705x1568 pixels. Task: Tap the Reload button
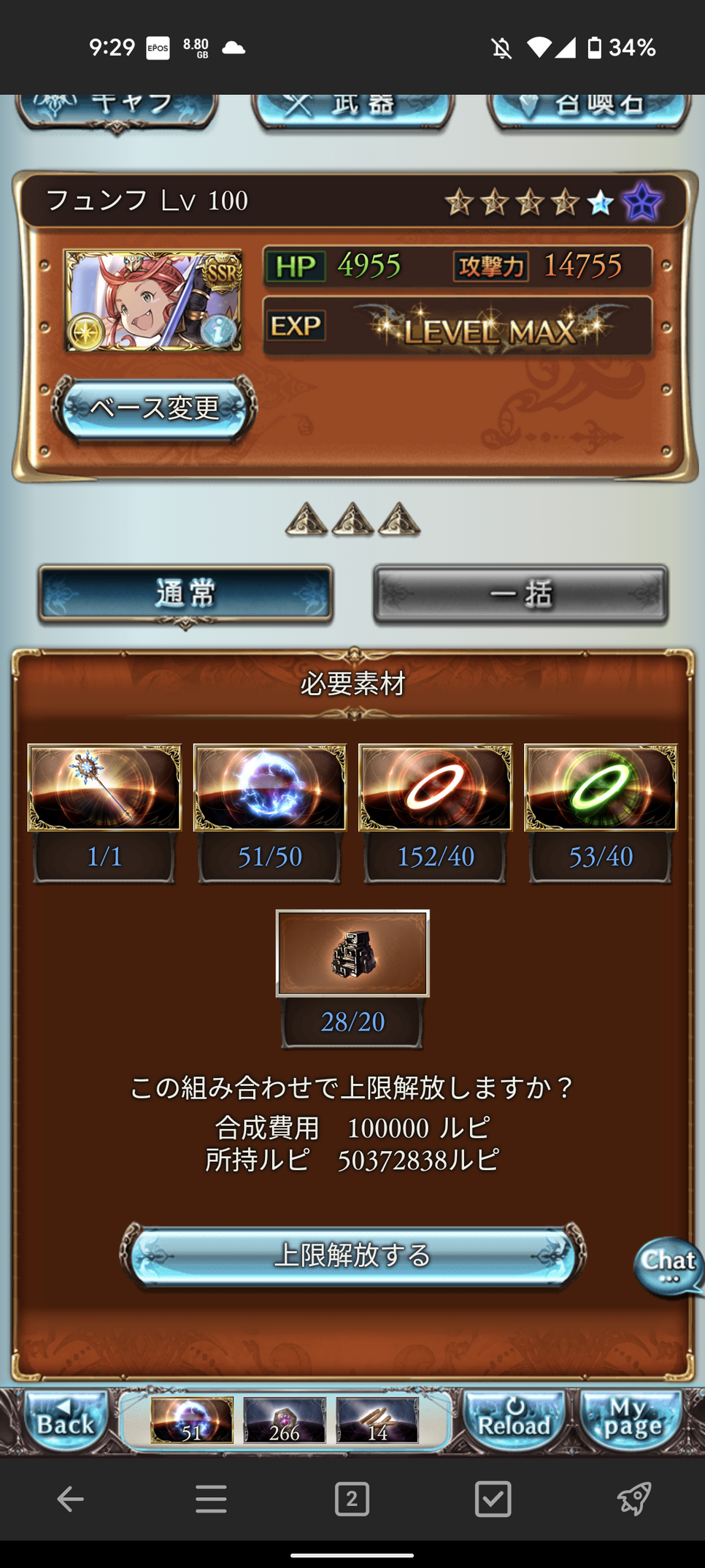click(x=515, y=1420)
